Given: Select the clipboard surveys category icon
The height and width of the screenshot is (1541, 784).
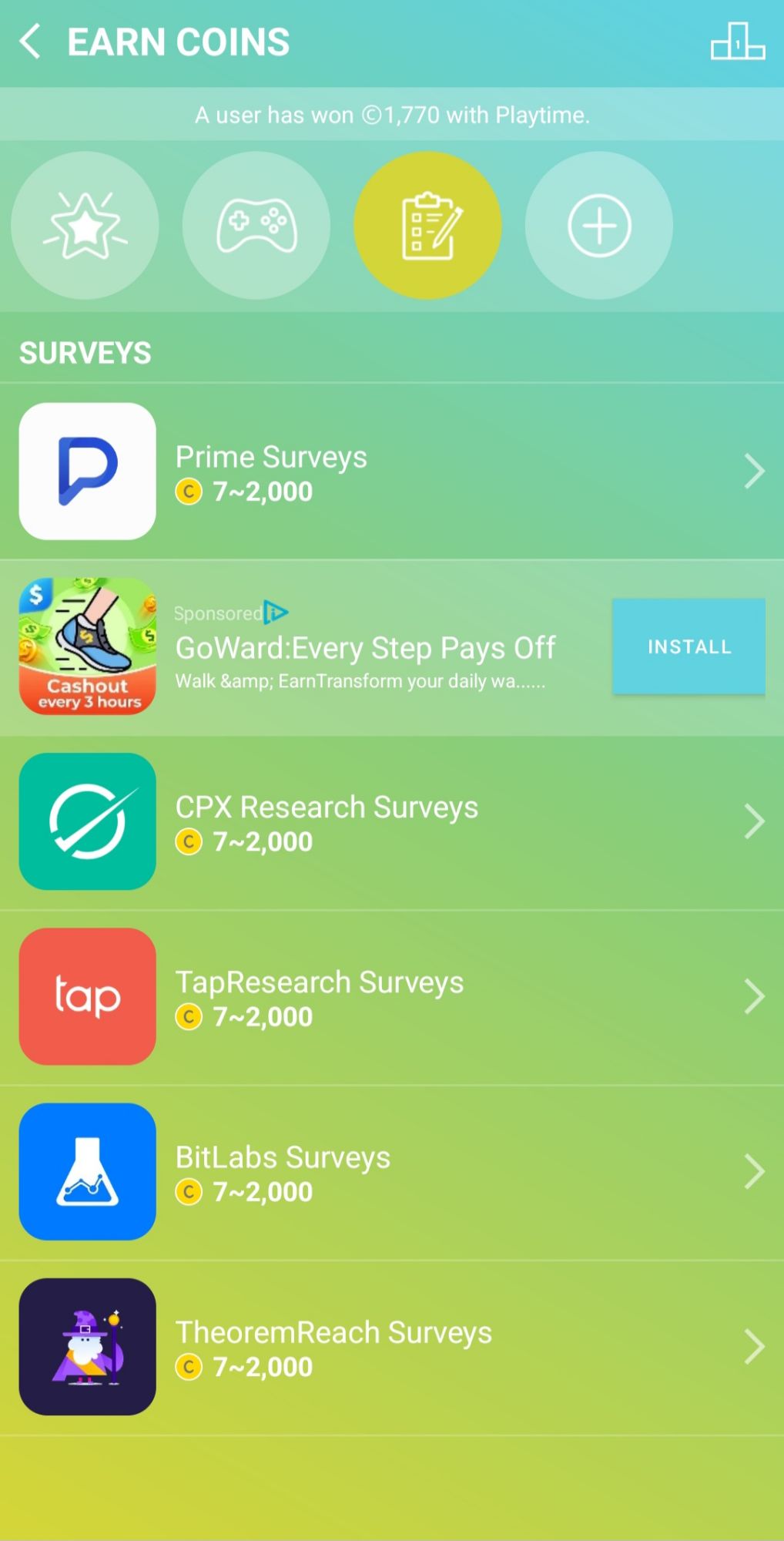Looking at the screenshot, I should point(428,225).
